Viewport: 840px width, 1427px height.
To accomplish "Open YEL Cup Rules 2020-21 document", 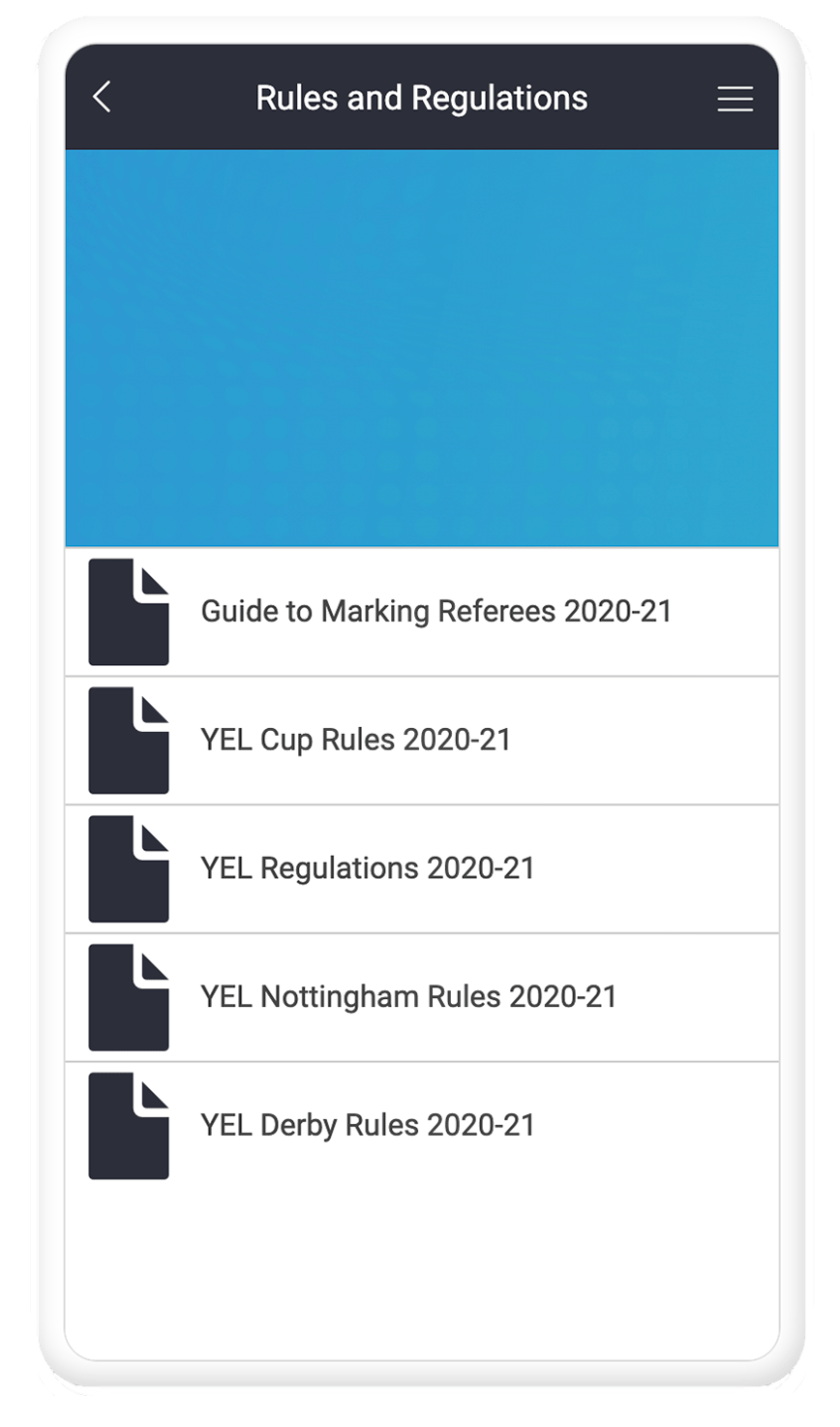I will pos(422,742).
